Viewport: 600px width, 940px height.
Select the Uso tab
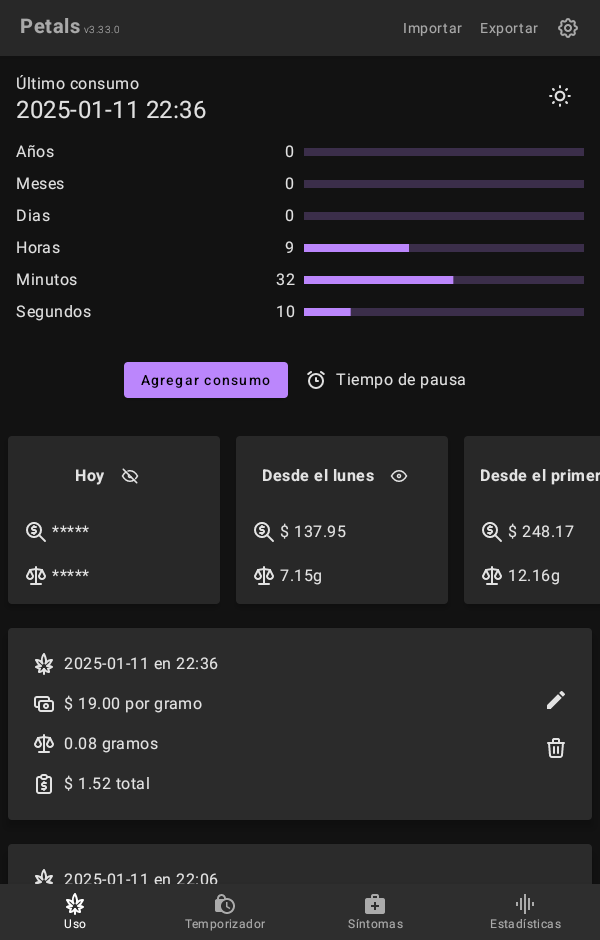coord(75,911)
